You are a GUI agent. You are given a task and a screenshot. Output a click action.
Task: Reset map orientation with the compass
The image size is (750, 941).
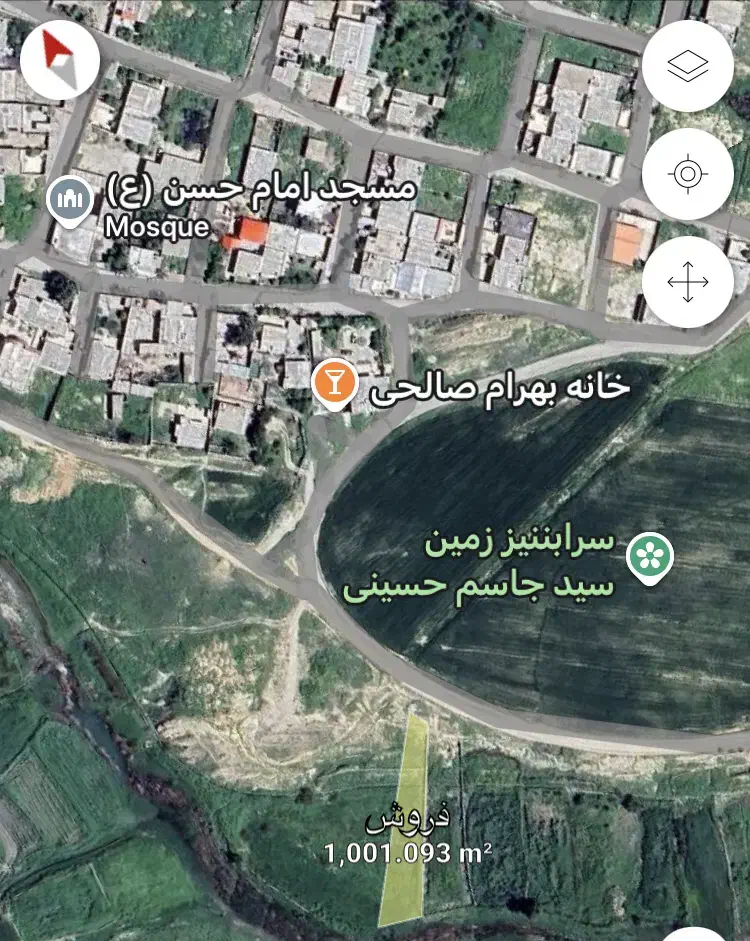click(x=60, y=60)
